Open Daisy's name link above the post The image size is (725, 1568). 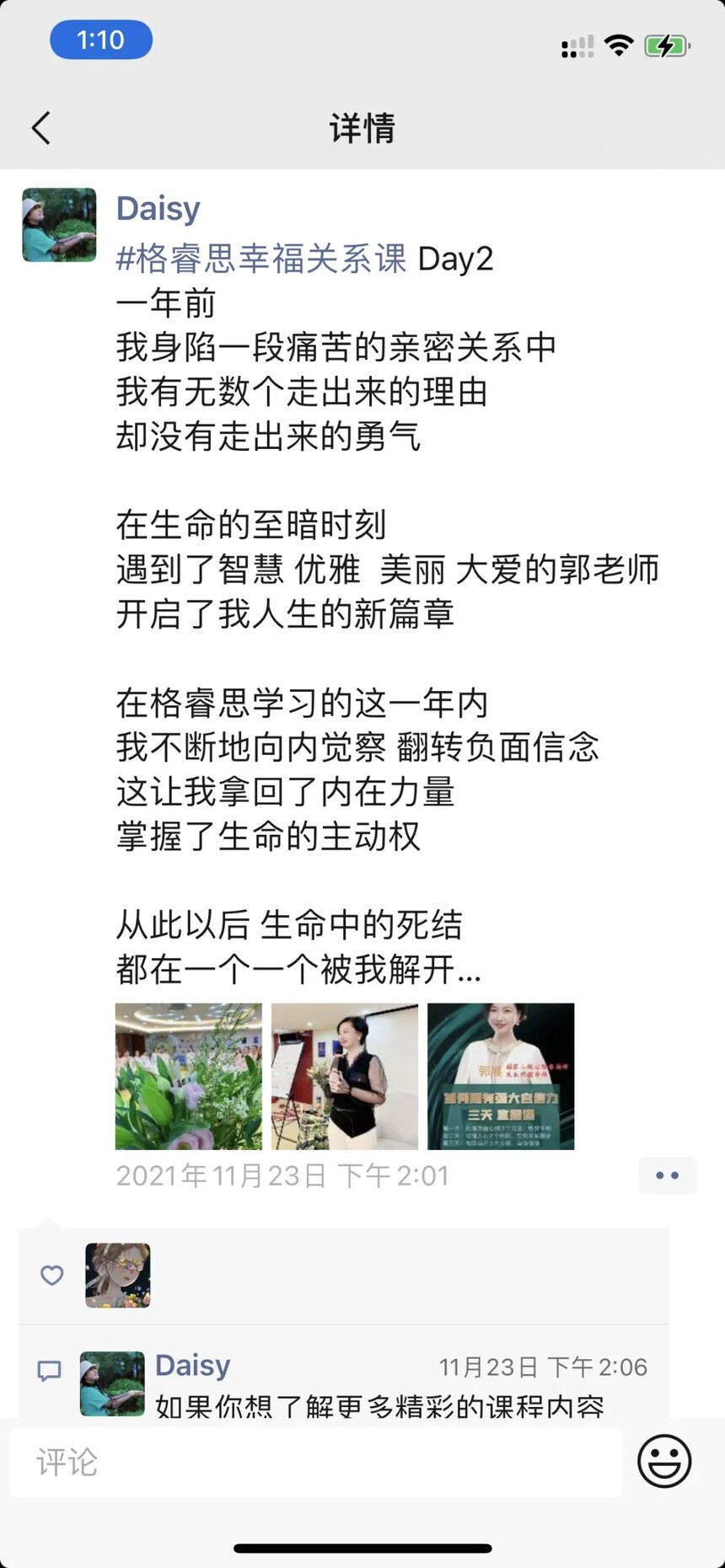point(158,208)
